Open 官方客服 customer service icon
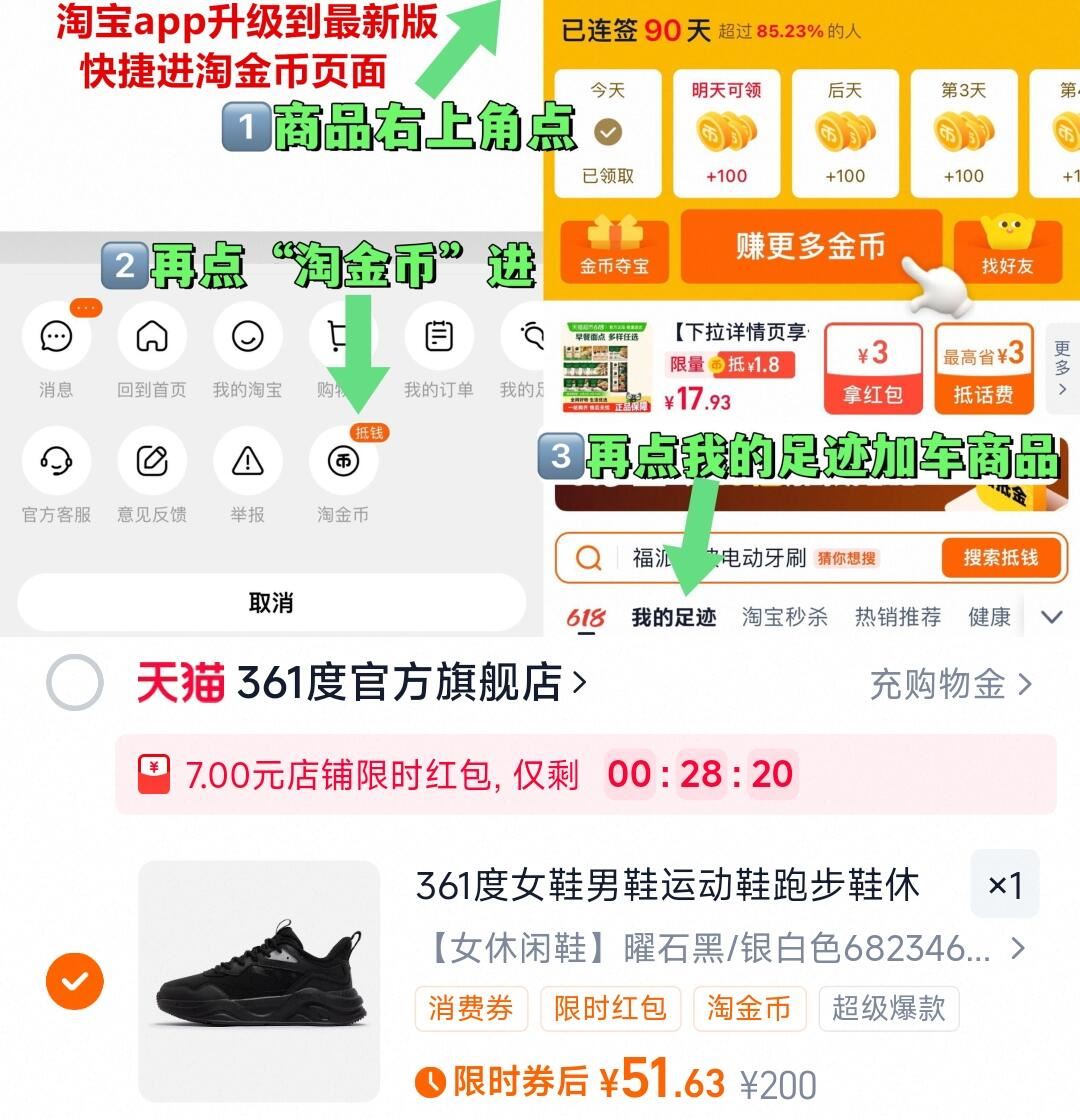Image resolution: width=1080 pixels, height=1118 pixels. (x=56, y=463)
